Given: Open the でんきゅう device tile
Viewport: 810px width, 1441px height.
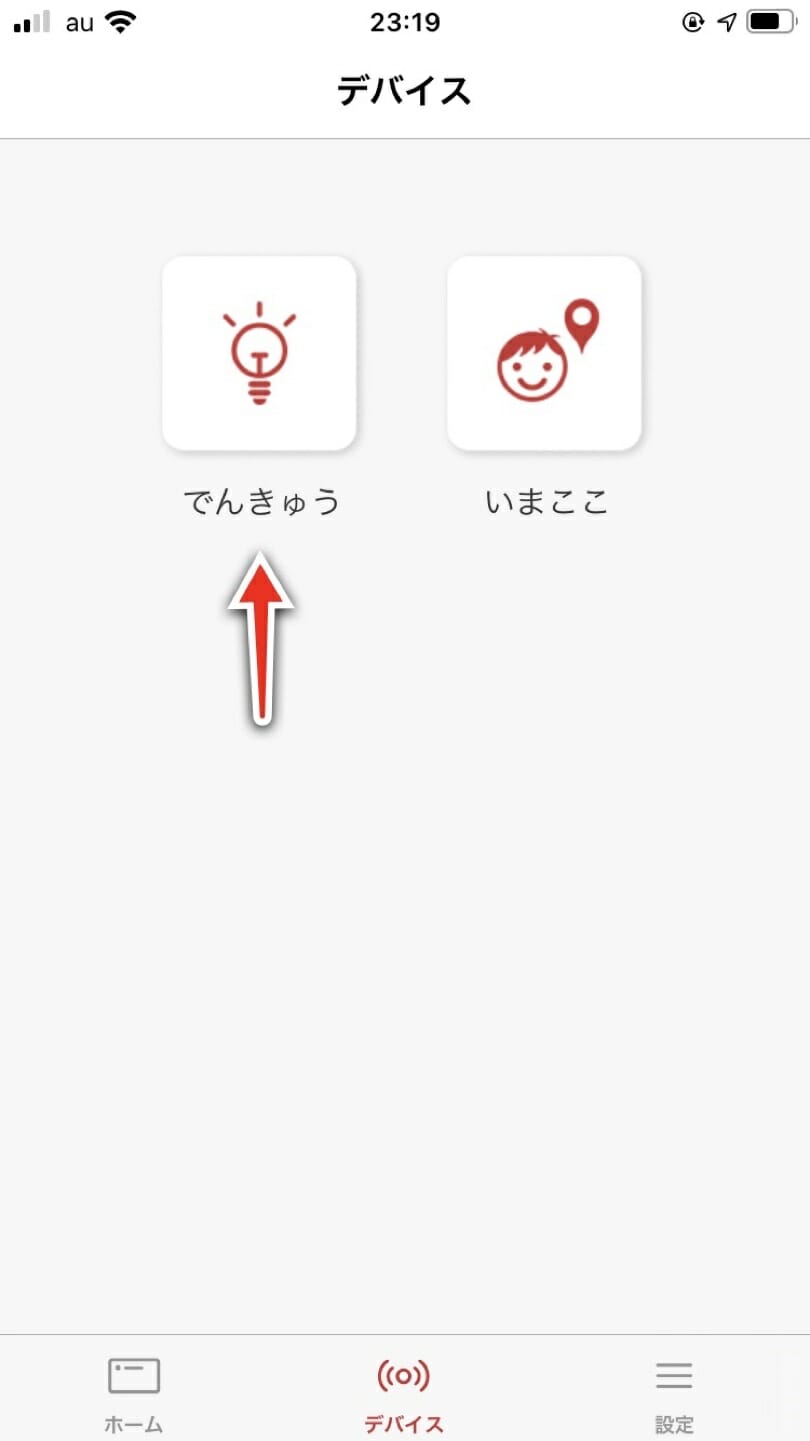Looking at the screenshot, I should coord(259,353).
